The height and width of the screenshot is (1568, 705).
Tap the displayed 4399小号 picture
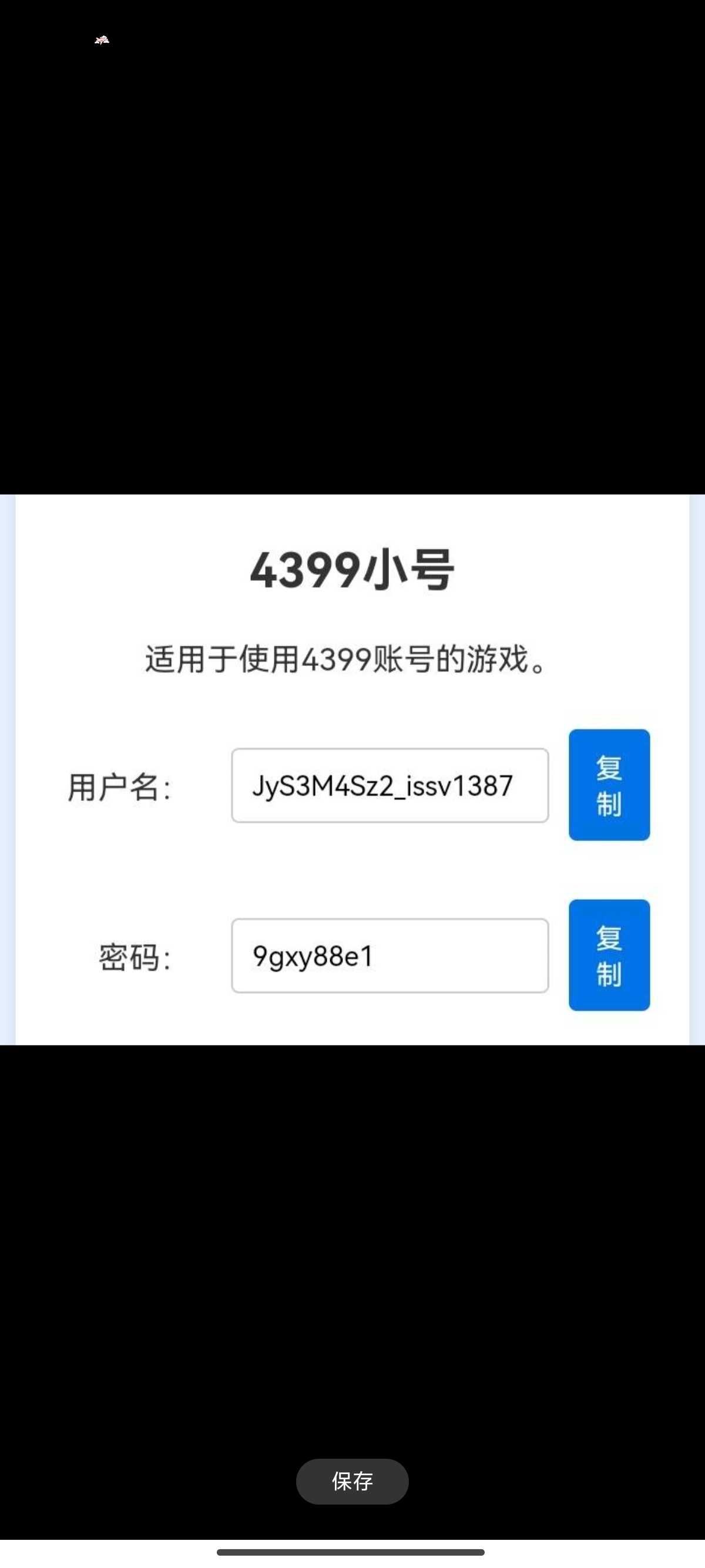pos(352,769)
